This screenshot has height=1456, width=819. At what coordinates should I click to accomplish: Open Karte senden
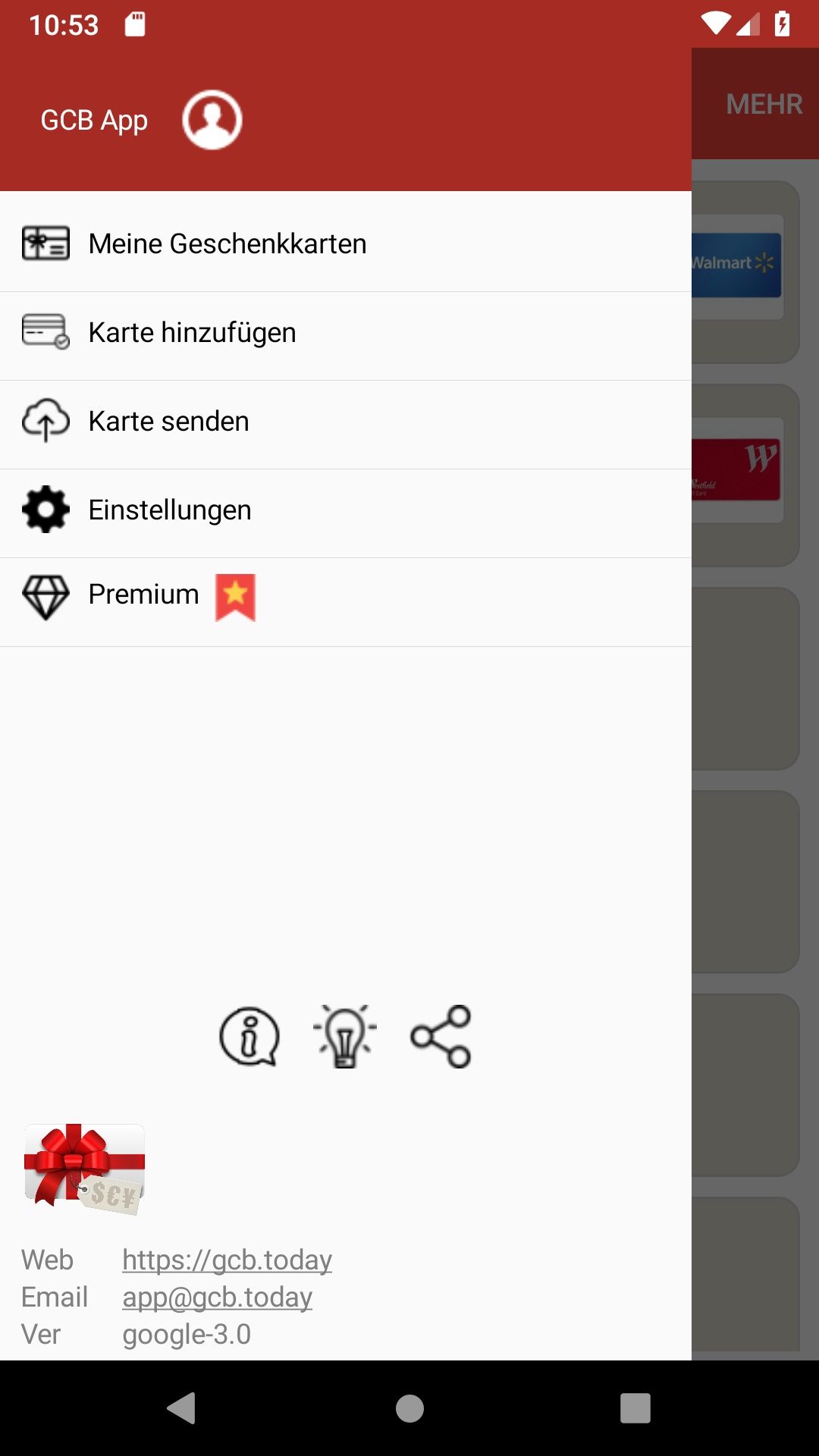point(168,421)
